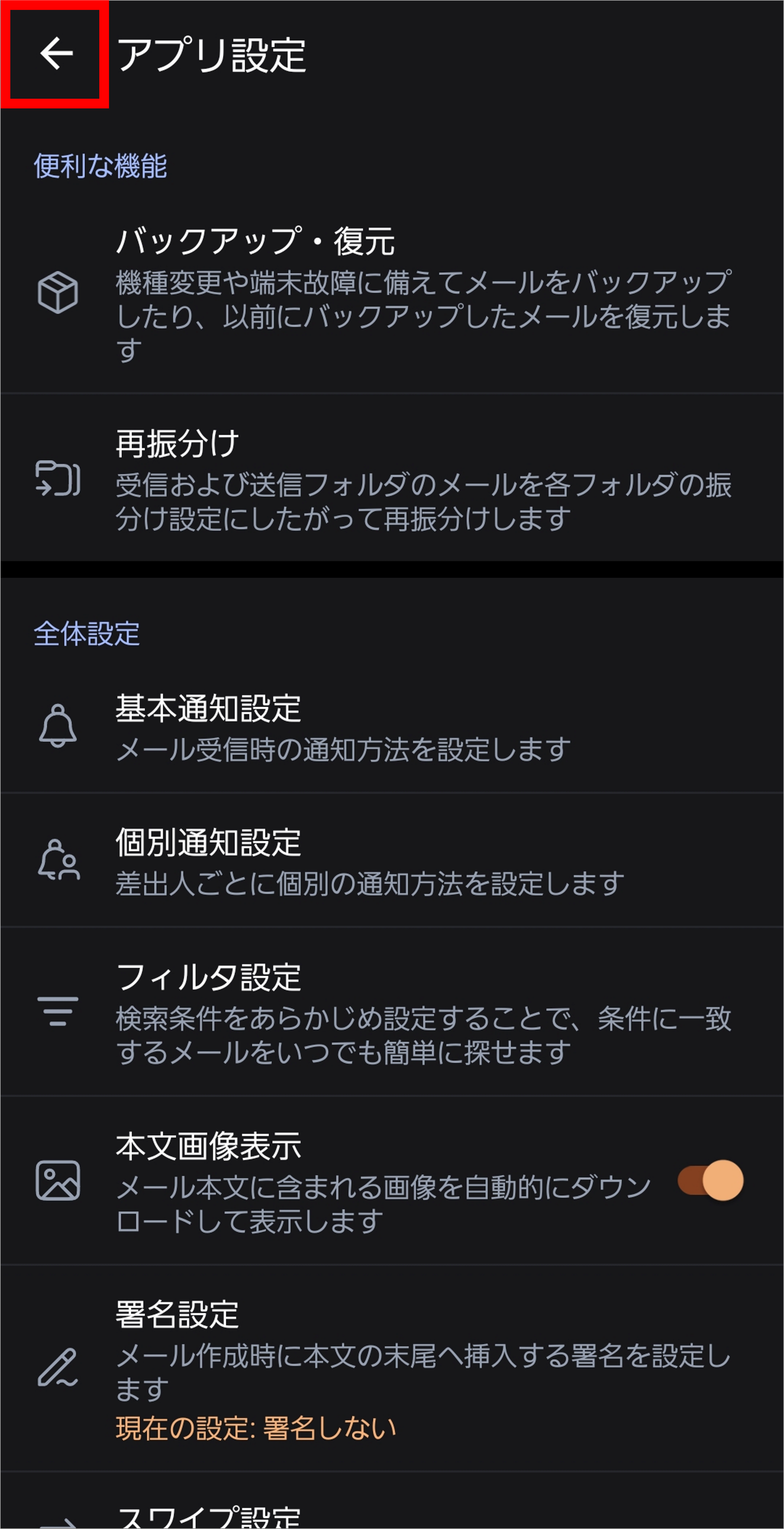The image size is (784, 1529).
Task: Open フィルタ設定
Action: pyautogui.click(x=391, y=1012)
